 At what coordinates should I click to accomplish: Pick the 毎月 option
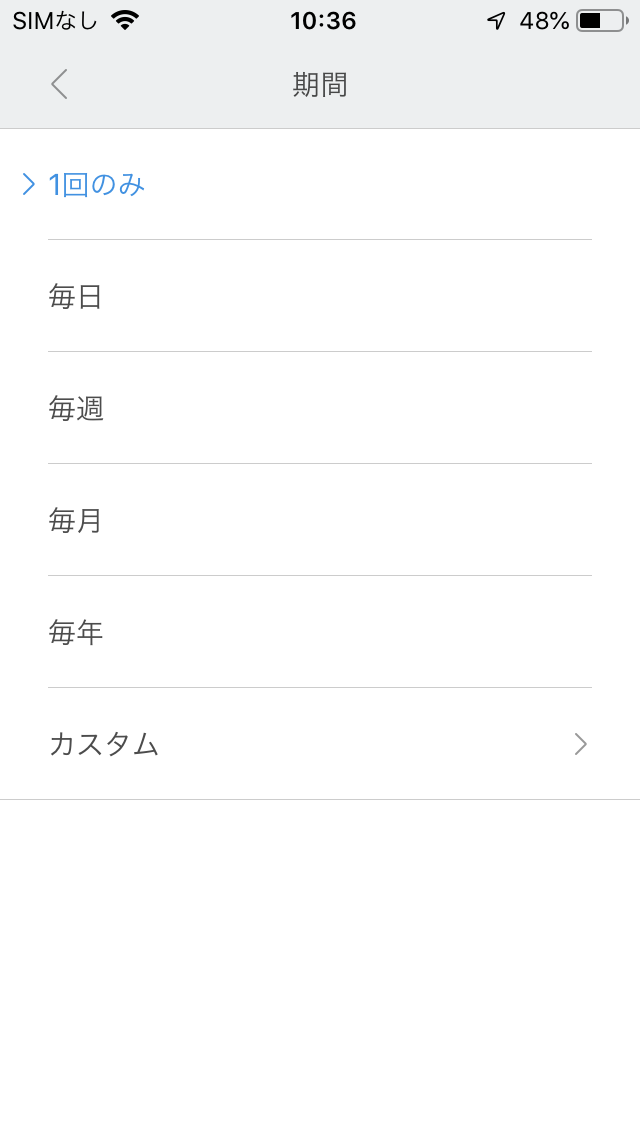coord(320,519)
